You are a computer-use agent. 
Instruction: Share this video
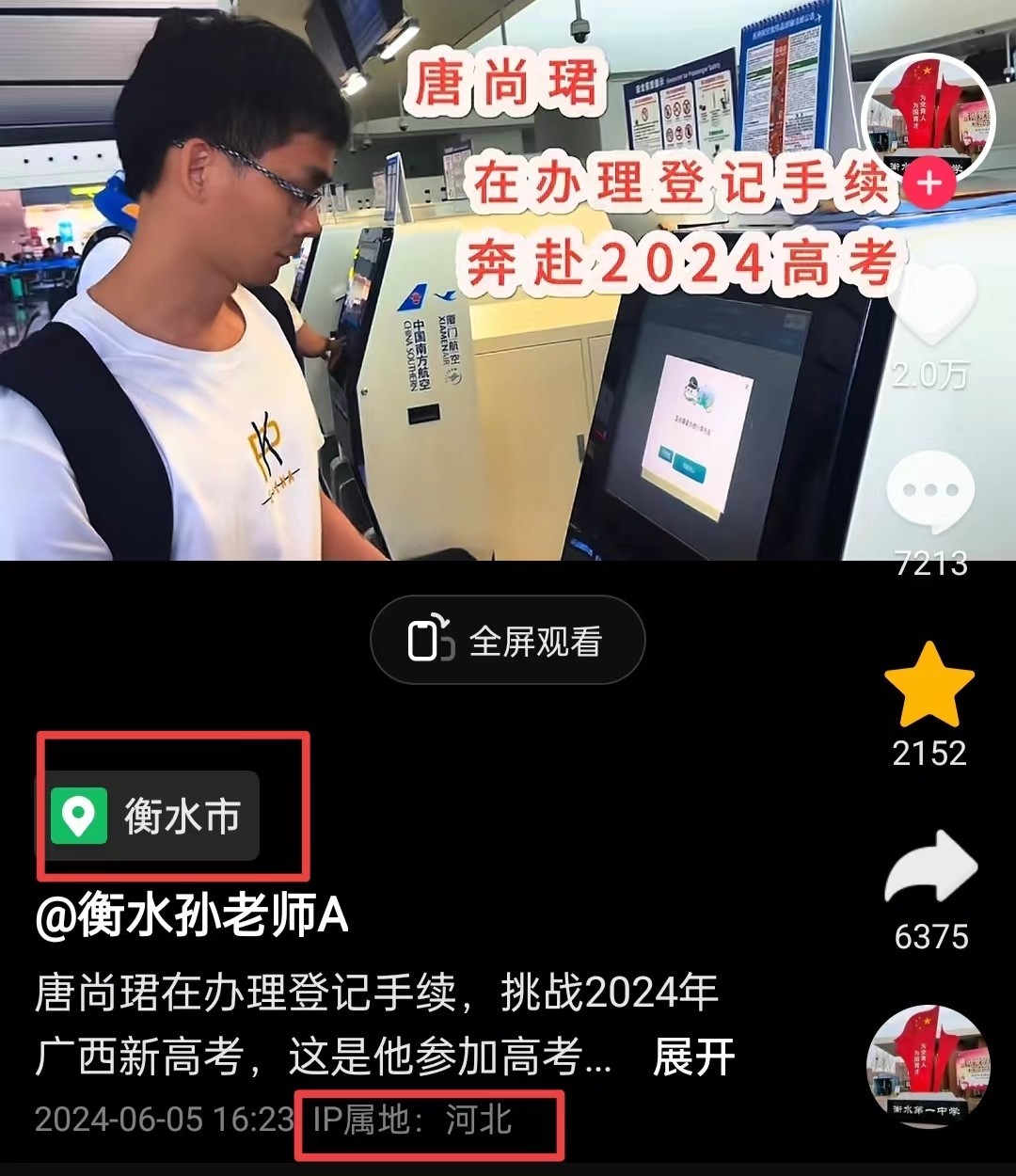(931, 869)
